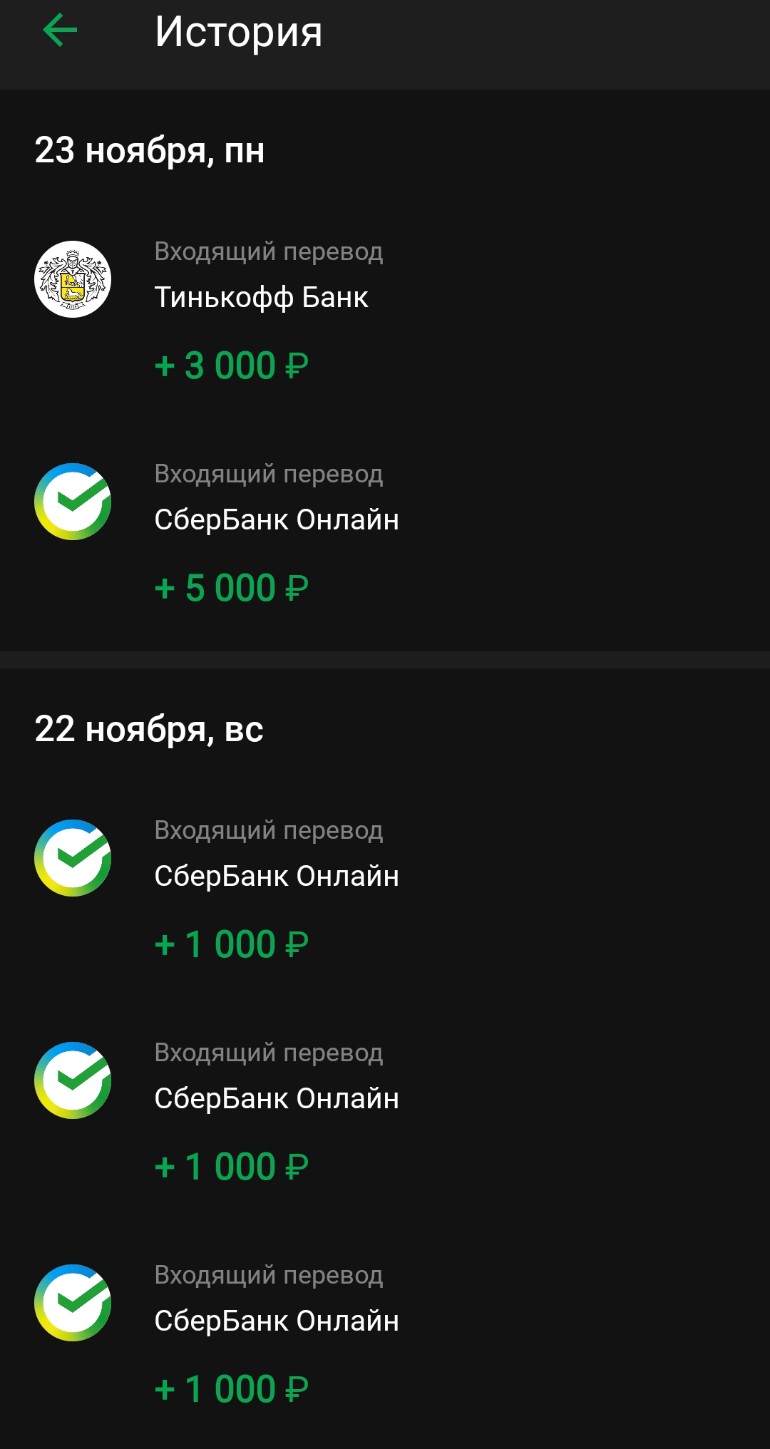Tap the header 23 ноября, пн
Viewport: 770px width, 1449px height.
149,152
